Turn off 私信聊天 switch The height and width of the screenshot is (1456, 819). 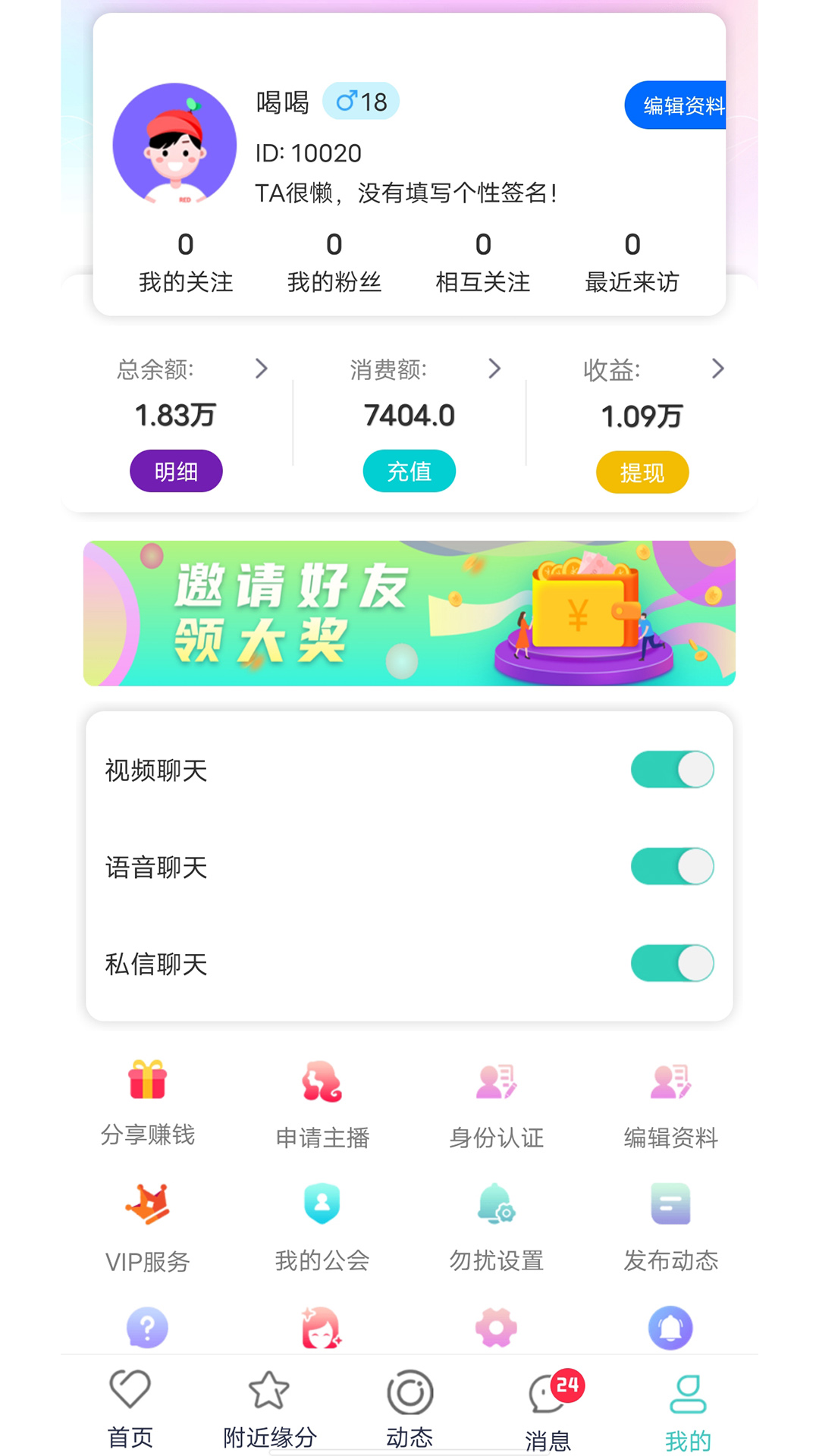[672, 964]
